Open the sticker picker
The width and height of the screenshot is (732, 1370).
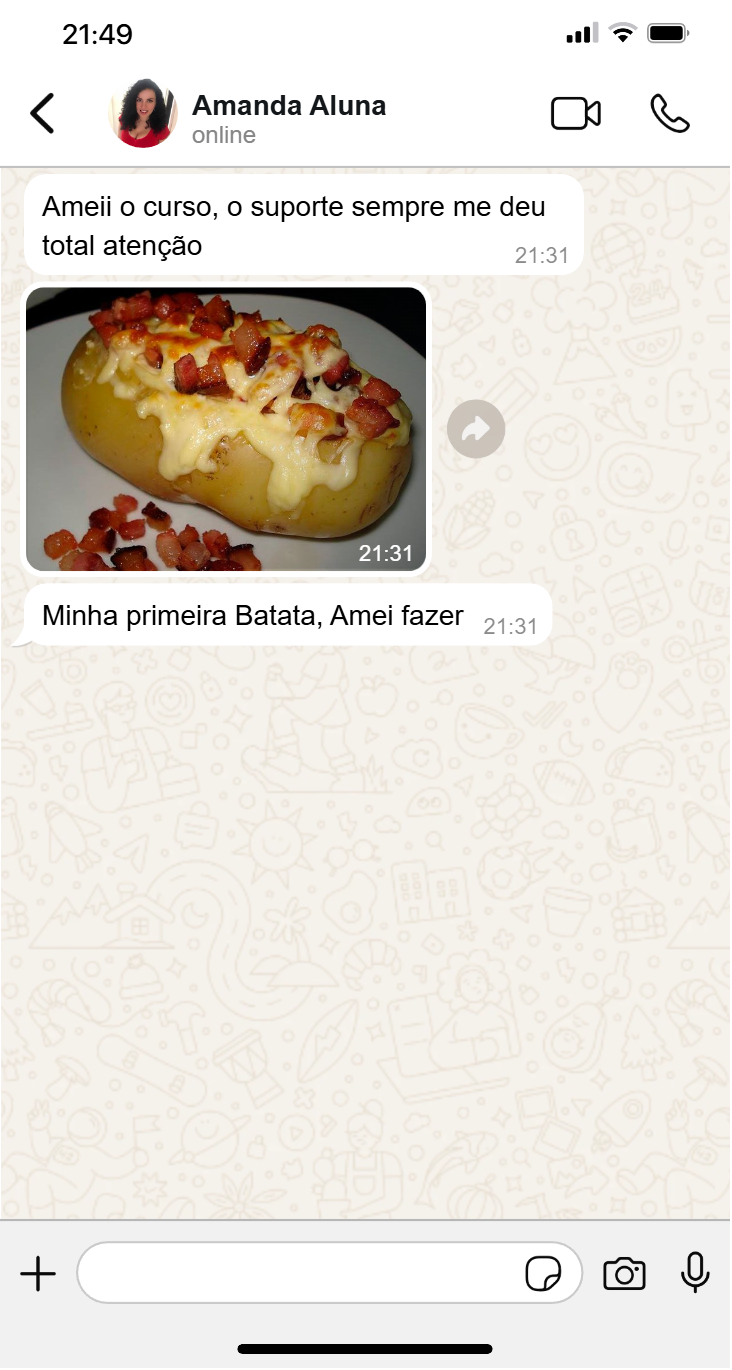[543, 1274]
